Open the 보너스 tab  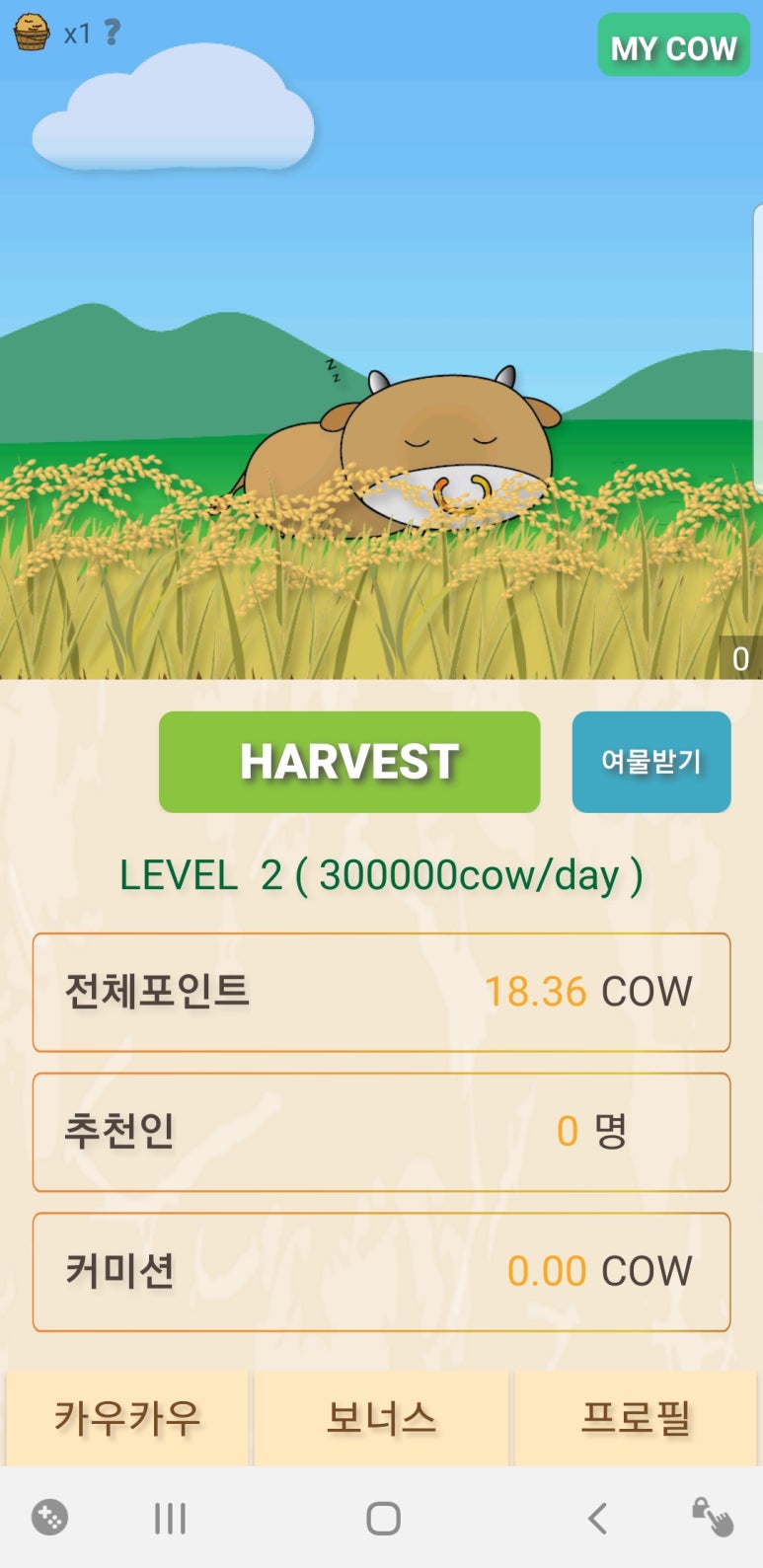click(381, 1418)
